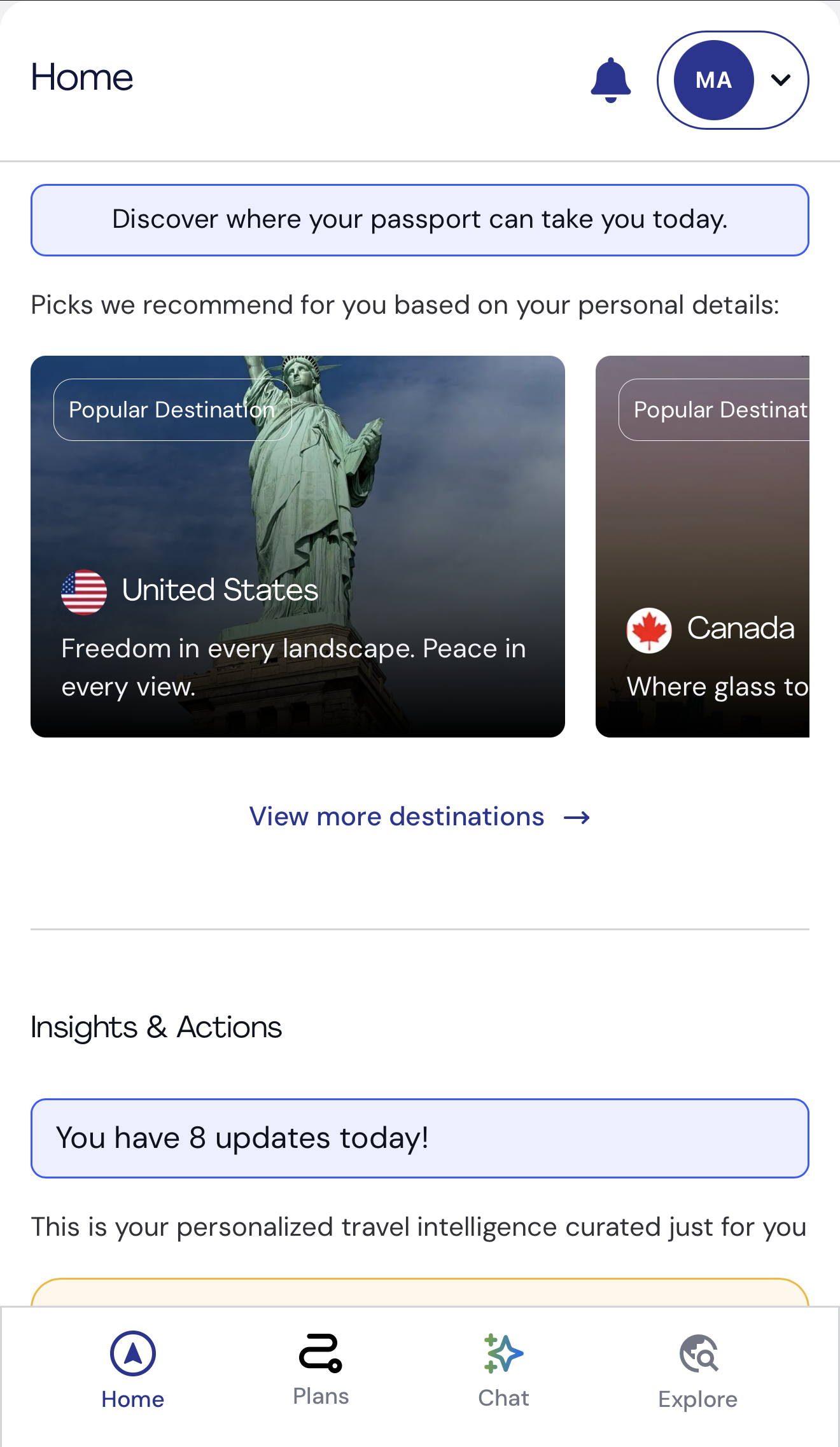Expand the passport discovery banner

(420, 220)
